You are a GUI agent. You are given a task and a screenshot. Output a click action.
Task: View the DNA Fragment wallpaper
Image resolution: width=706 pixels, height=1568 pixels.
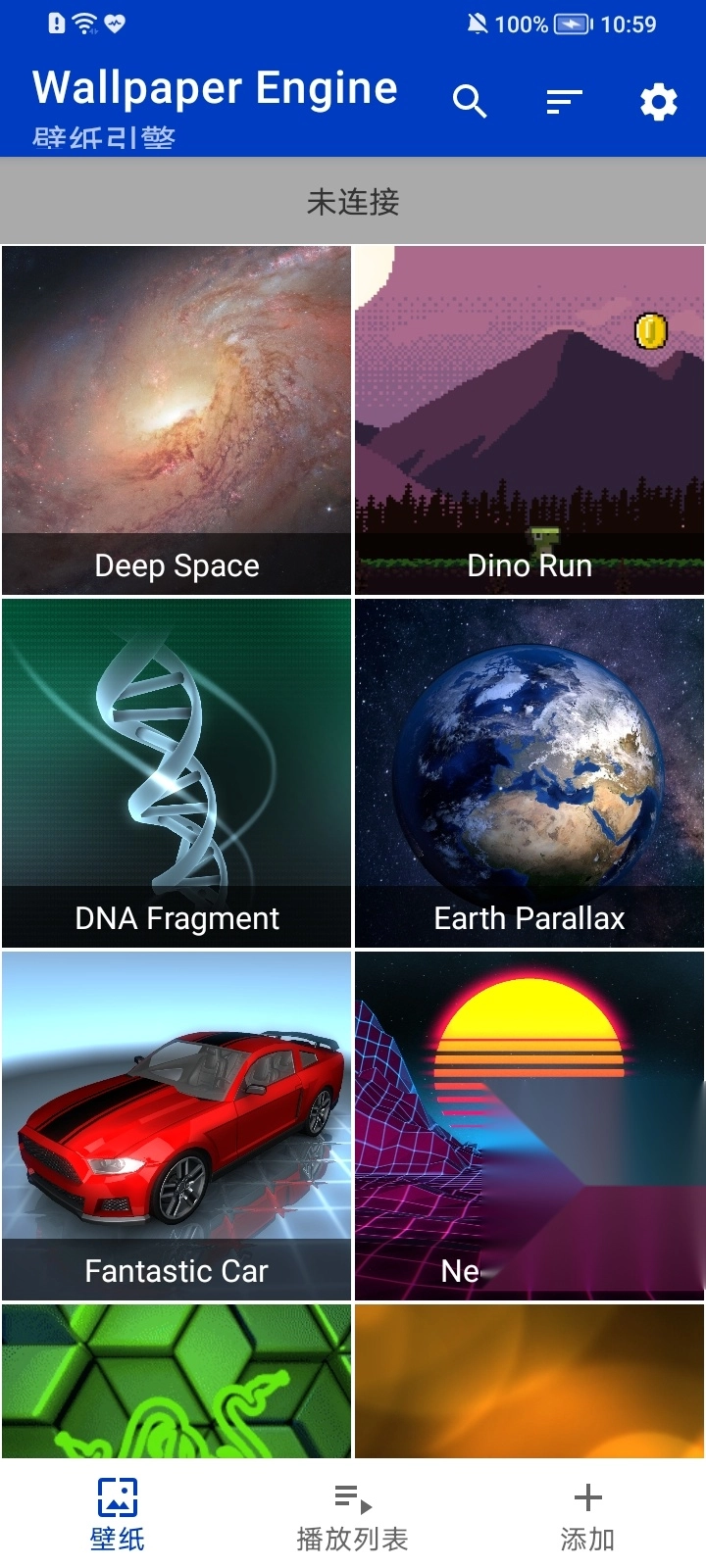pos(176,773)
